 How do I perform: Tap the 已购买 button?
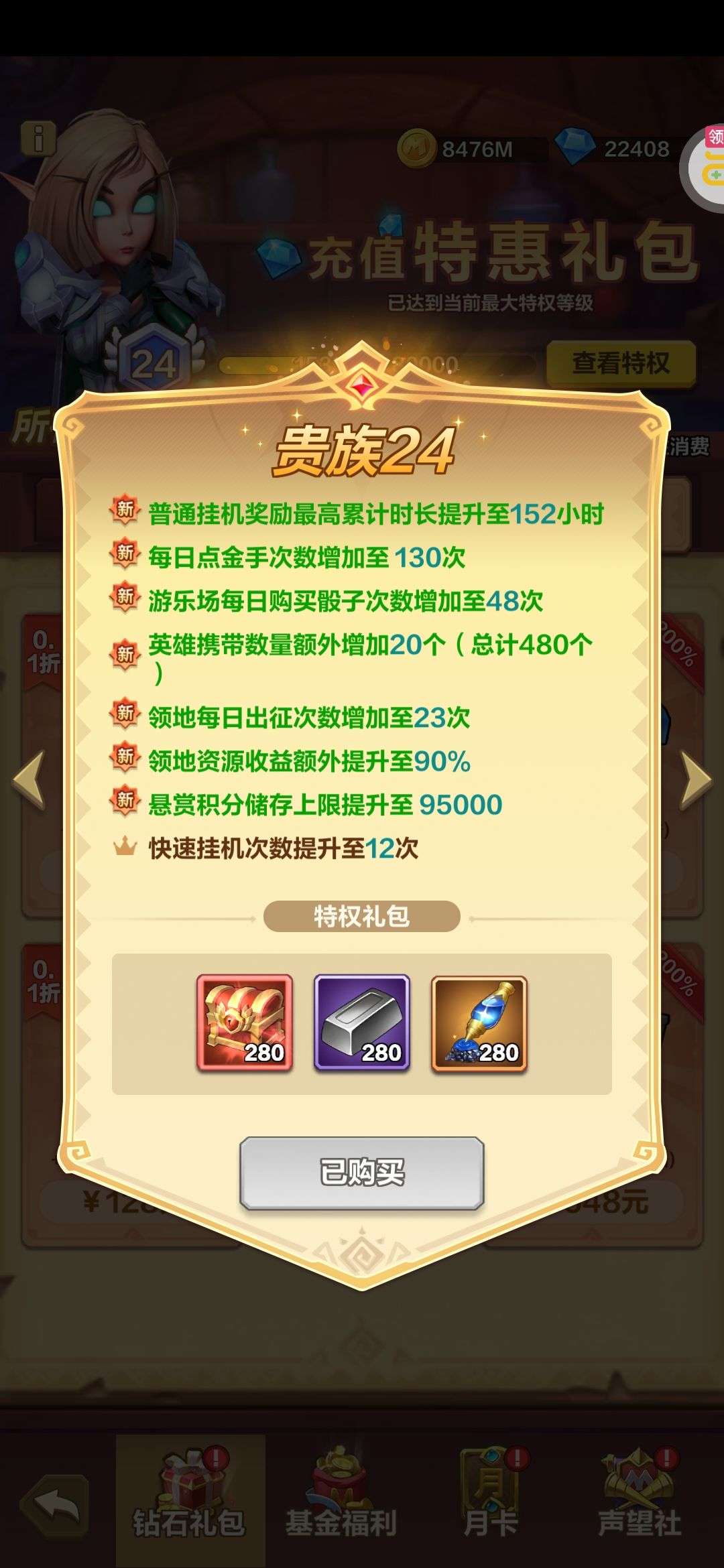362,1173
